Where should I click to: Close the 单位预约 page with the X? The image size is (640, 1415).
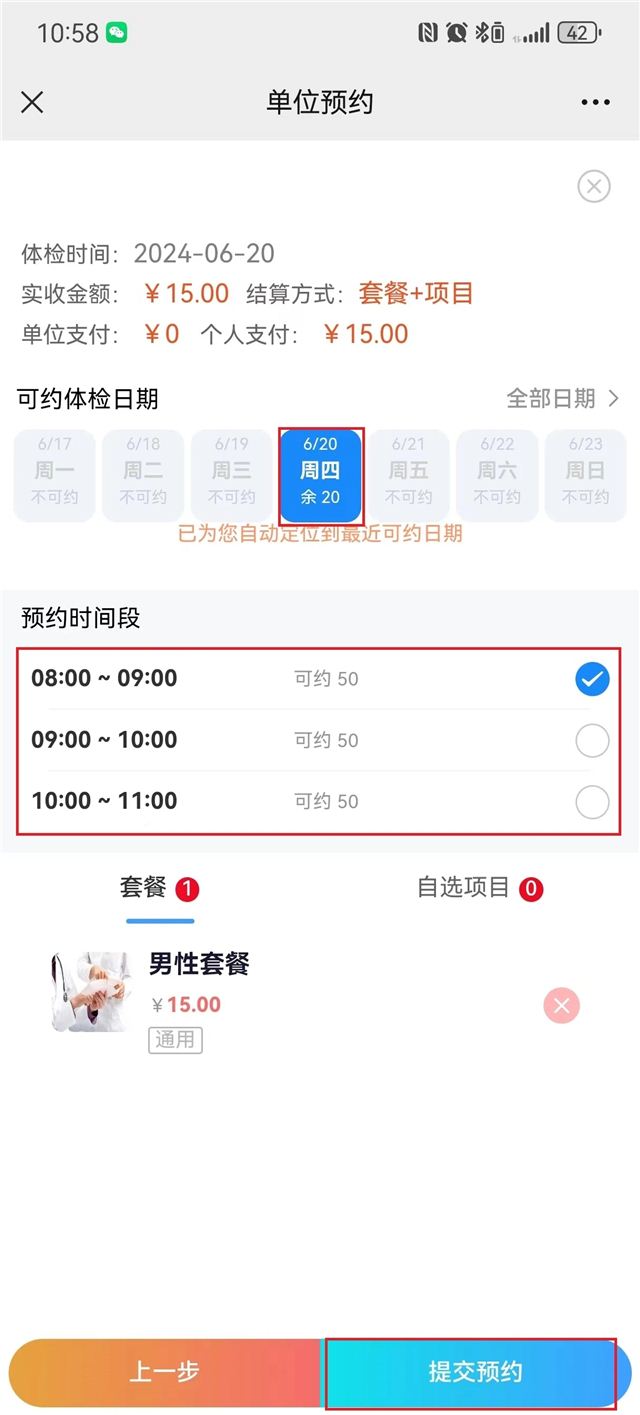click(x=33, y=102)
